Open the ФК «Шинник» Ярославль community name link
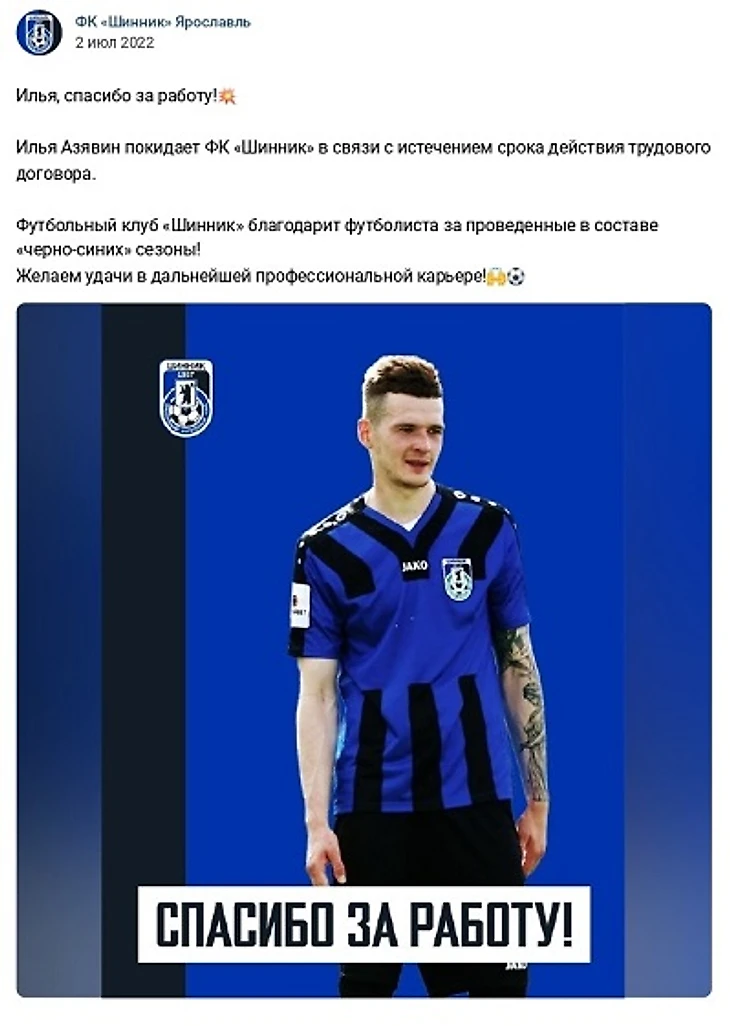Viewport: 730px width, 1026px height. [163, 21]
